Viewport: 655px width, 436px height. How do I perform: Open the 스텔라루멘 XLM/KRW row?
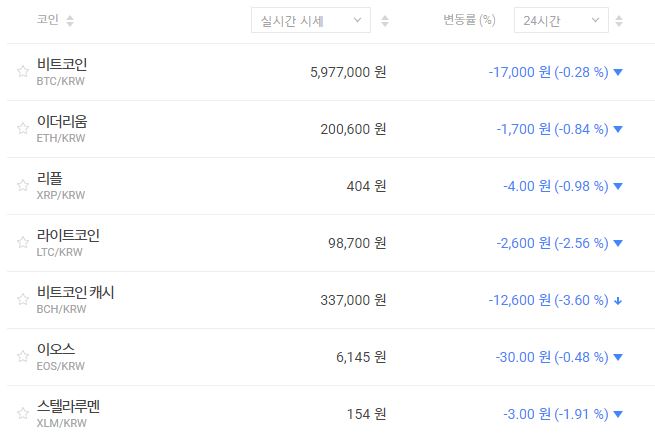pos(67,406)
